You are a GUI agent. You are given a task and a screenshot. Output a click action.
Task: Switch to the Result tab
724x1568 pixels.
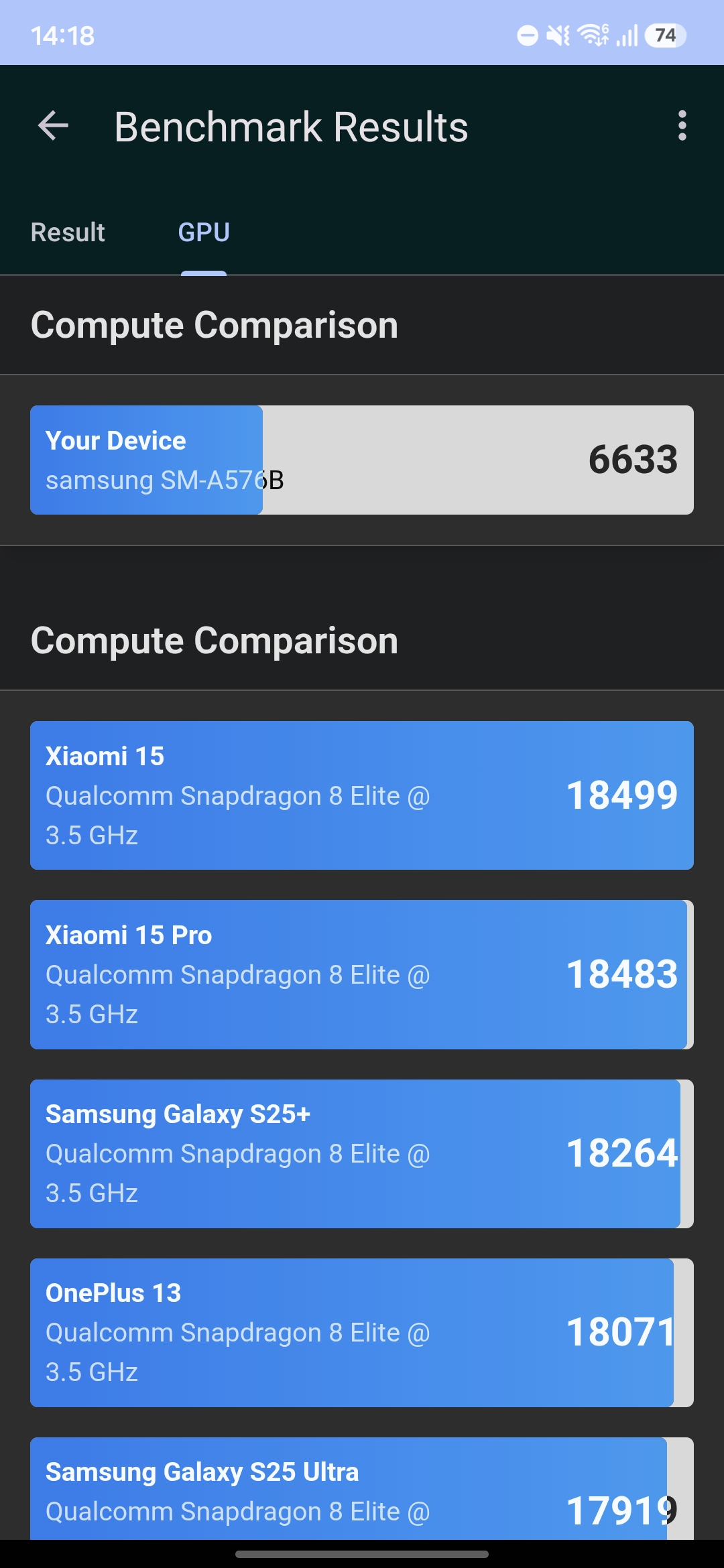[68, 233]
